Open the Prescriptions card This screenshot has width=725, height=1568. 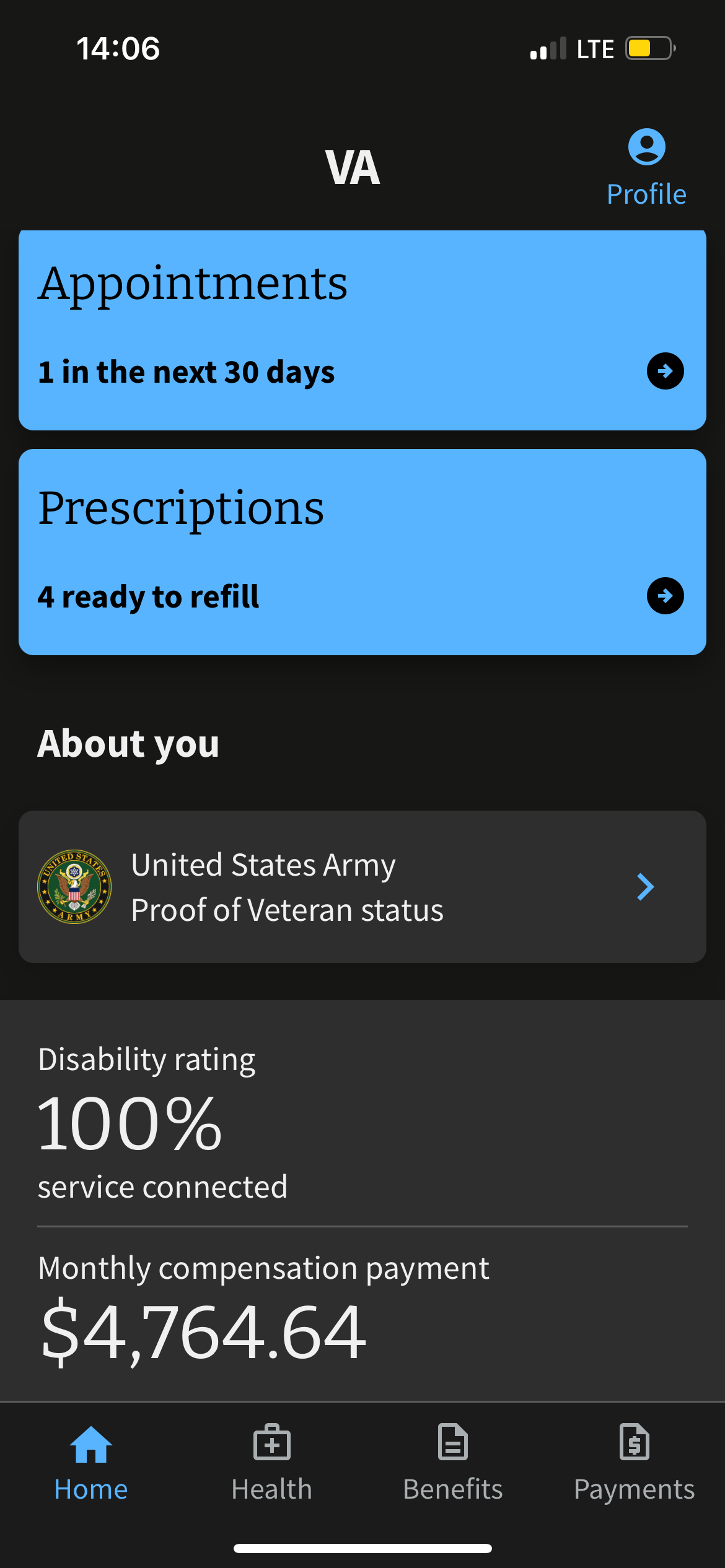click(x=362, y=552)
